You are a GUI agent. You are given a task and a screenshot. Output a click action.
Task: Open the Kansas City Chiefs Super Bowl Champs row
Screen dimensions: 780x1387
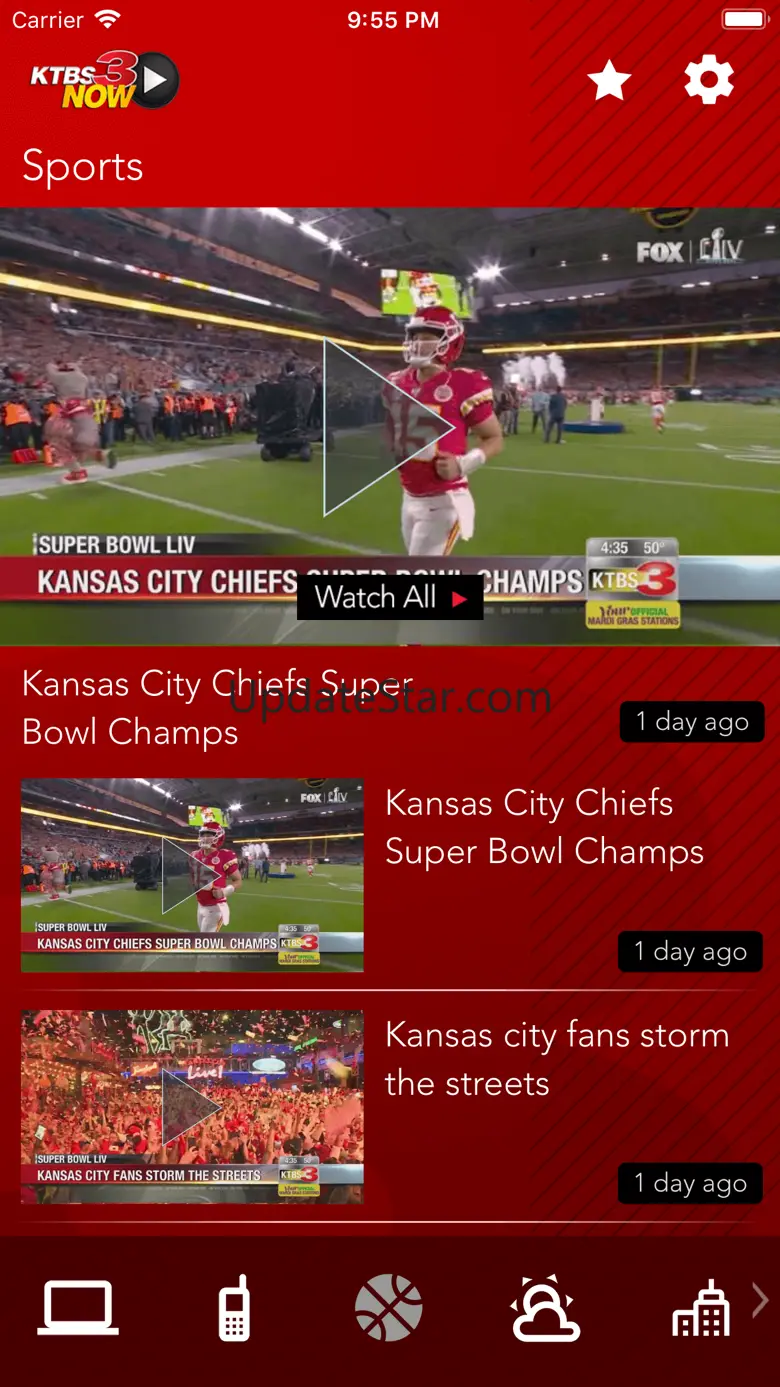pyautogui.click(x=390, y=875)
